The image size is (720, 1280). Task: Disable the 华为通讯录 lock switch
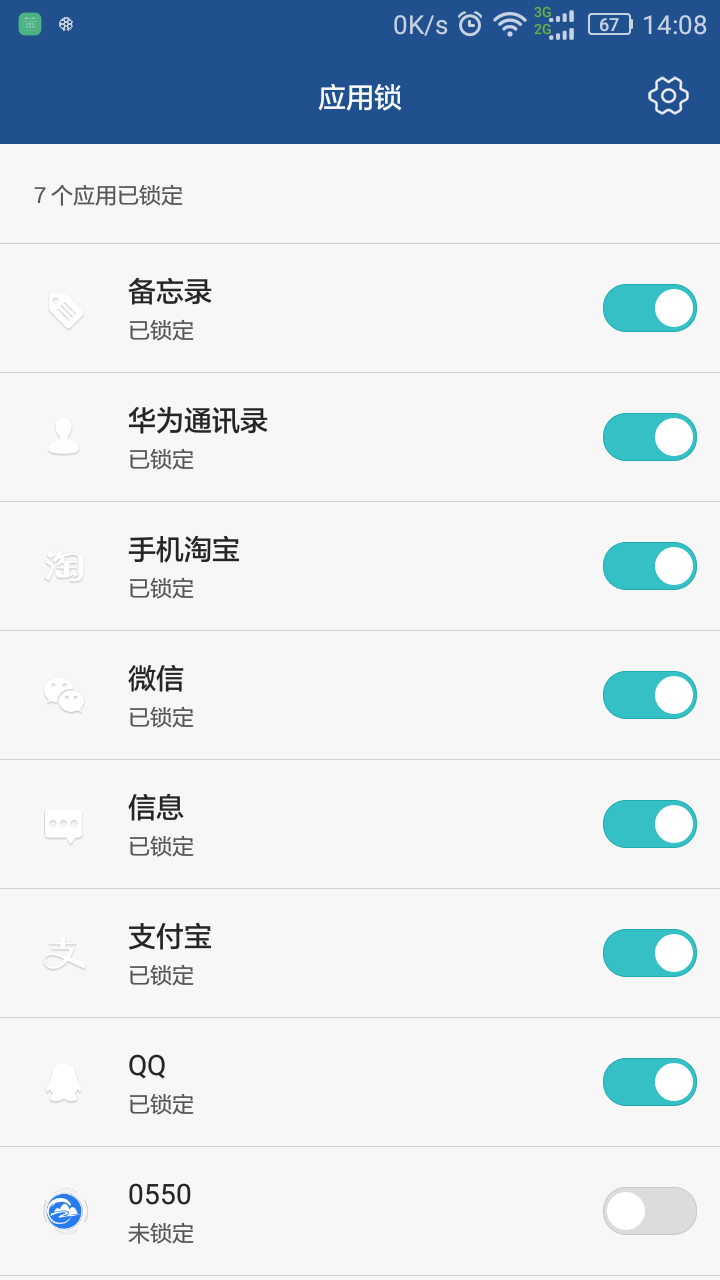point(649,437)
